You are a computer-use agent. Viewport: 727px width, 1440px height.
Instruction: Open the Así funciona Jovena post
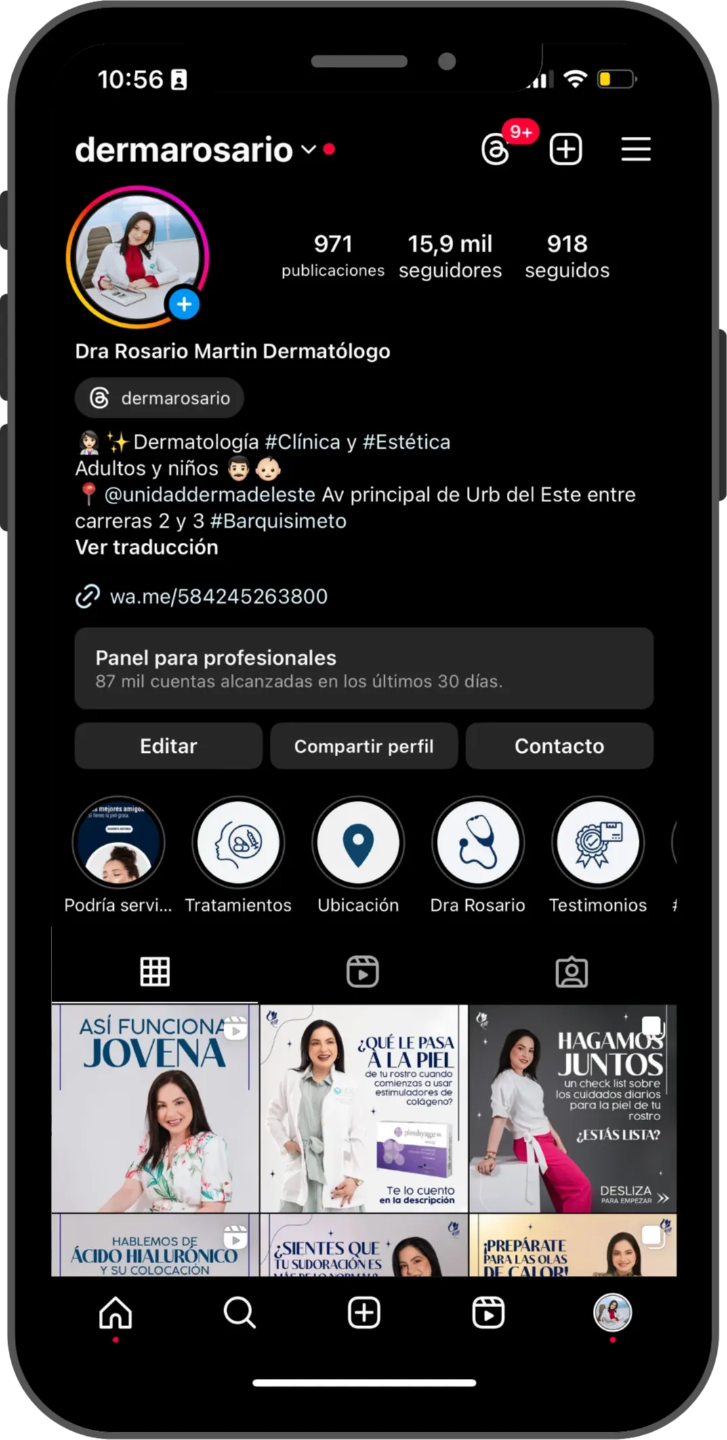tap(155, 1108)
